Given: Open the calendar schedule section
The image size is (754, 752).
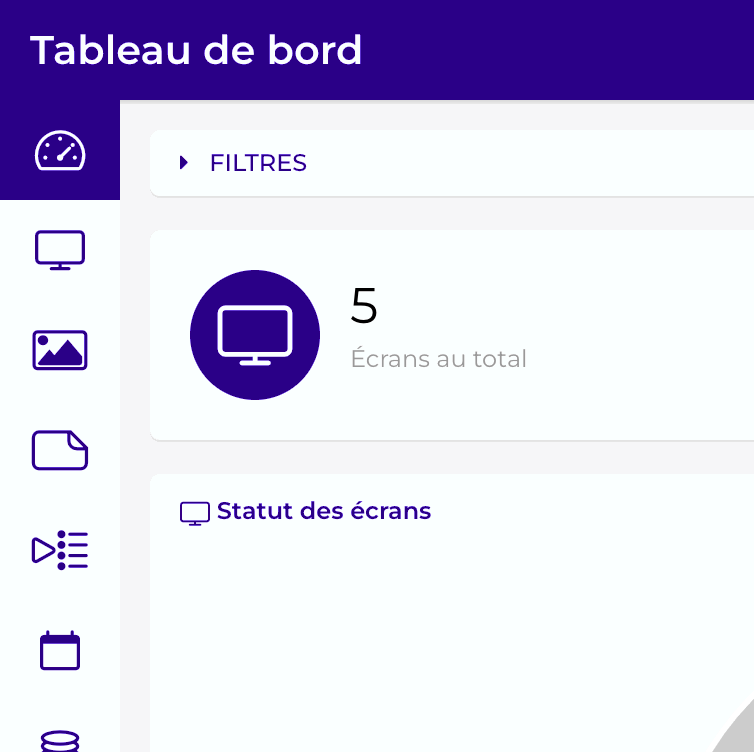Looking at the screenshot, I should click(60, 651).
